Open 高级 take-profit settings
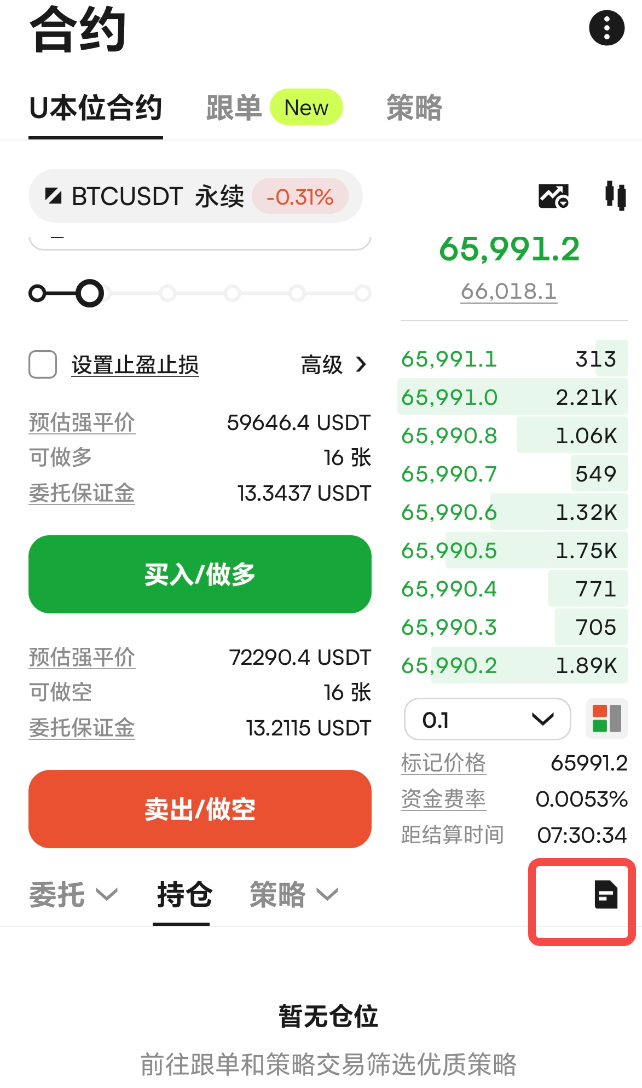The height and width of the screenshot is (1088, 642). pyautogui.click(x=334, y=364)
